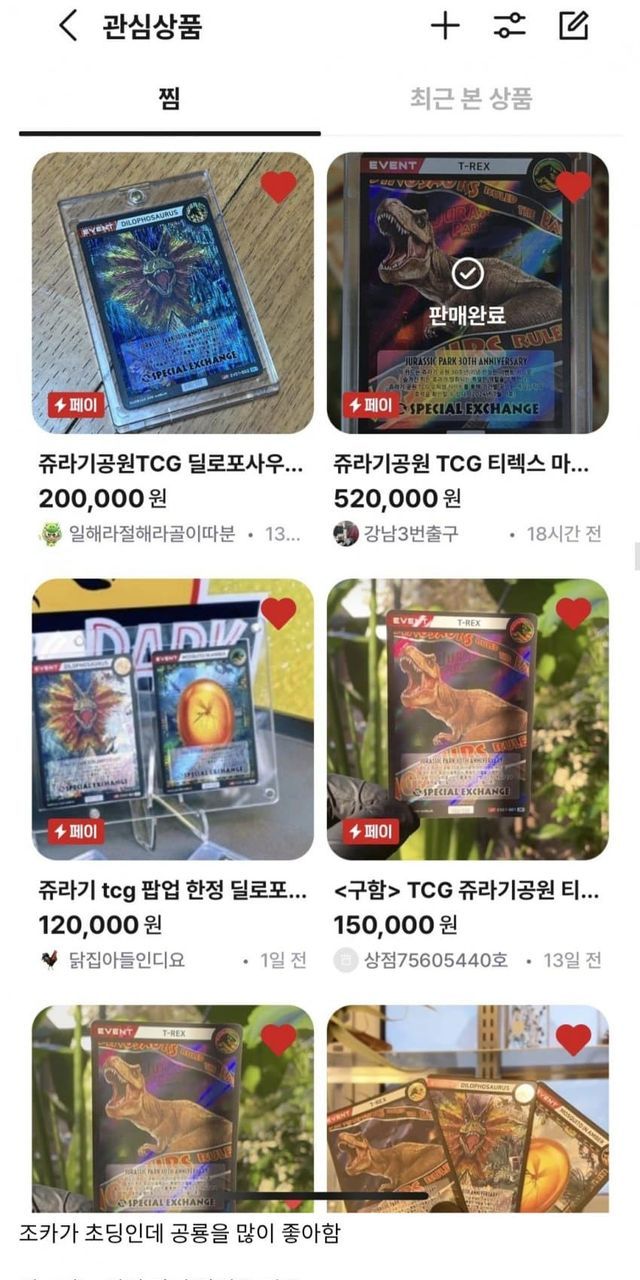Screen dimensions: 640x1280
Task: Open the 120,000원 팝업 한정 딜로포 listing
Action: [172, 718]
